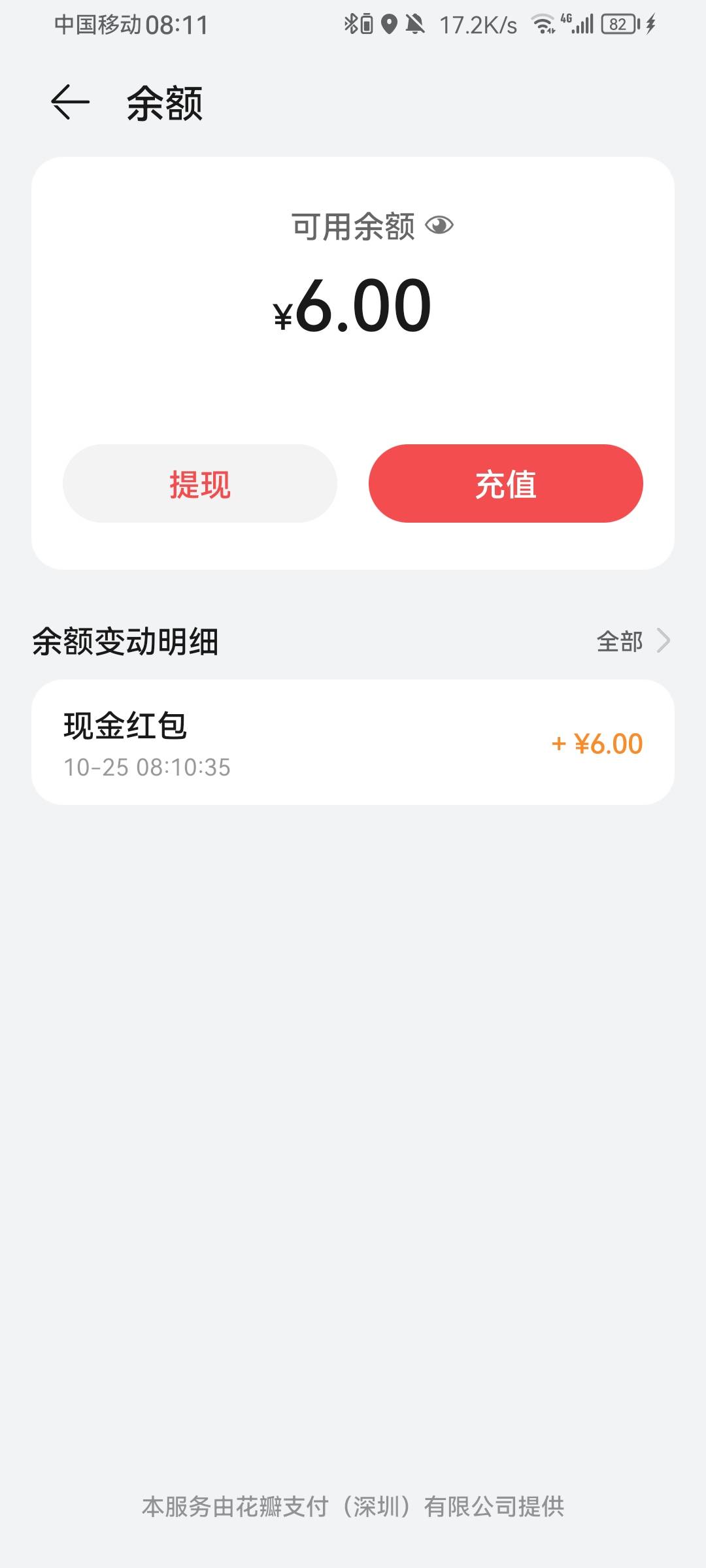Tap the 充值 top-up button
This screenshot has width=706, height=1568.
[x=505, y=484]
